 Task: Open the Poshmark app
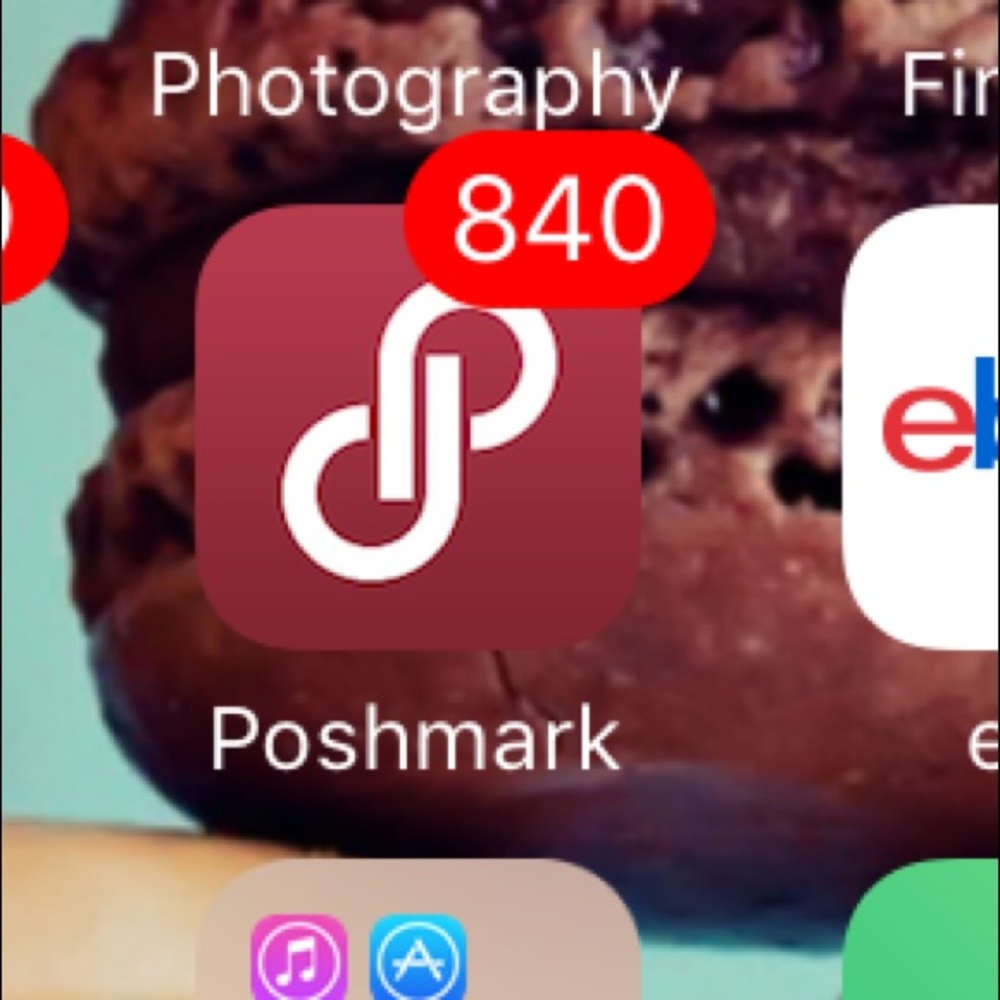(x=417, y=428)
